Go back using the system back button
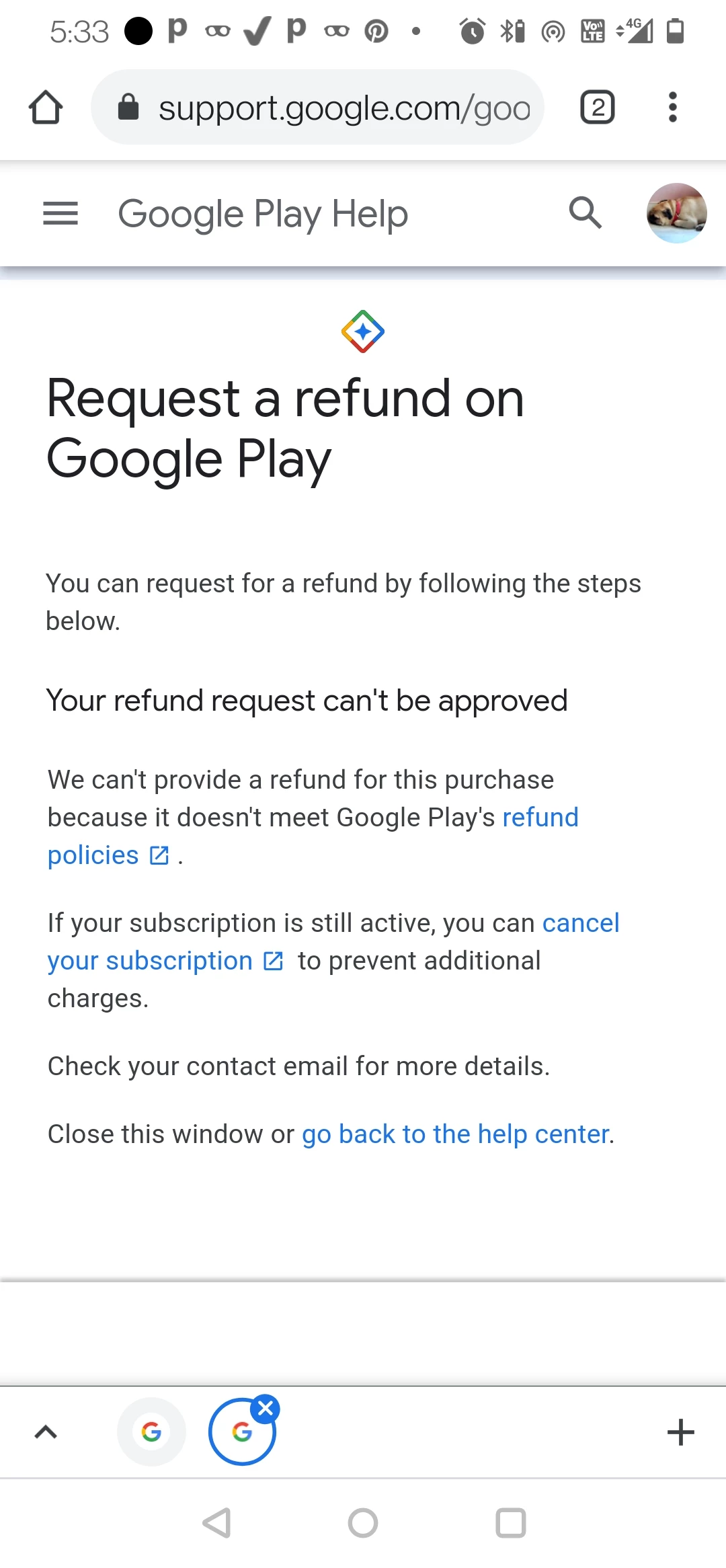This screenshot has width=726, height=1568. click(217, 1523)
